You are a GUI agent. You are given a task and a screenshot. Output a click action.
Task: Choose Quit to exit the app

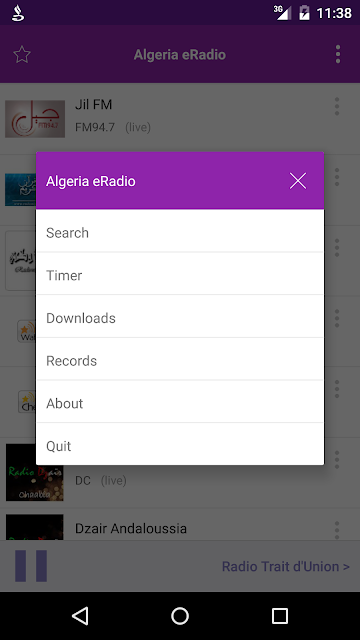[x=180, y=444]
